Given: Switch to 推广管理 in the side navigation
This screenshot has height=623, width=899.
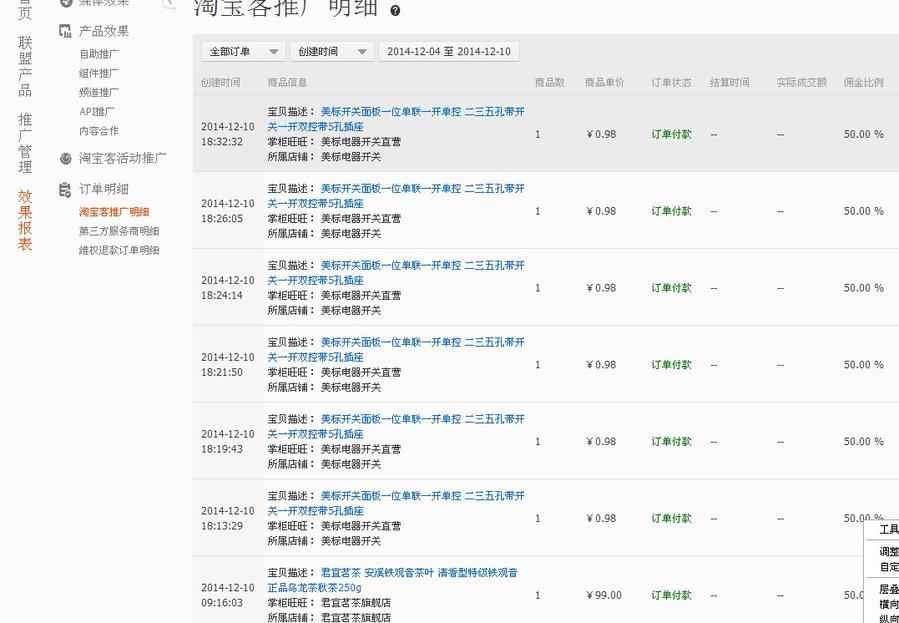Looking at the screenshot, I should click(25, 143).
